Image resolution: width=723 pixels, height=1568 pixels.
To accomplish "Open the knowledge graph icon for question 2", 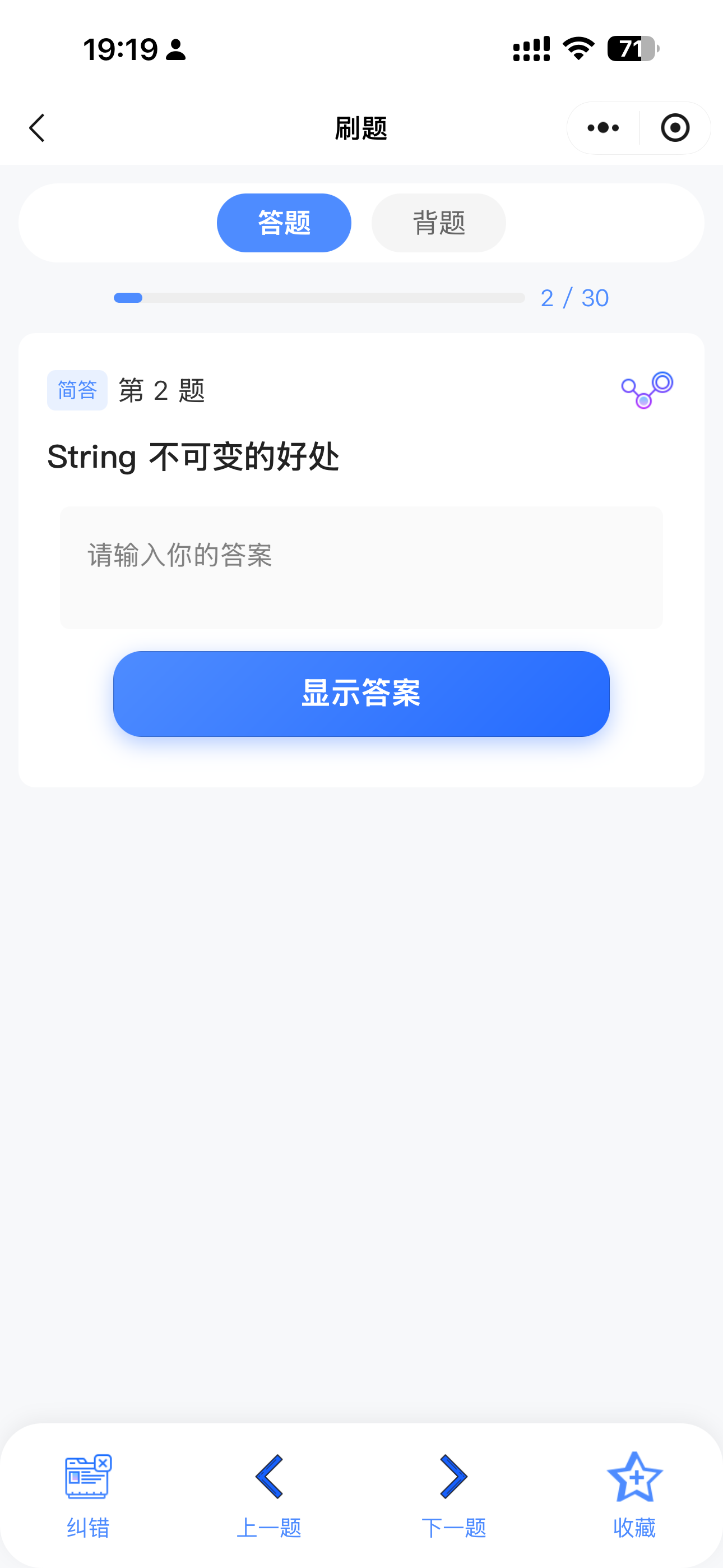I will pyautogui.click(x=646, y=390).
